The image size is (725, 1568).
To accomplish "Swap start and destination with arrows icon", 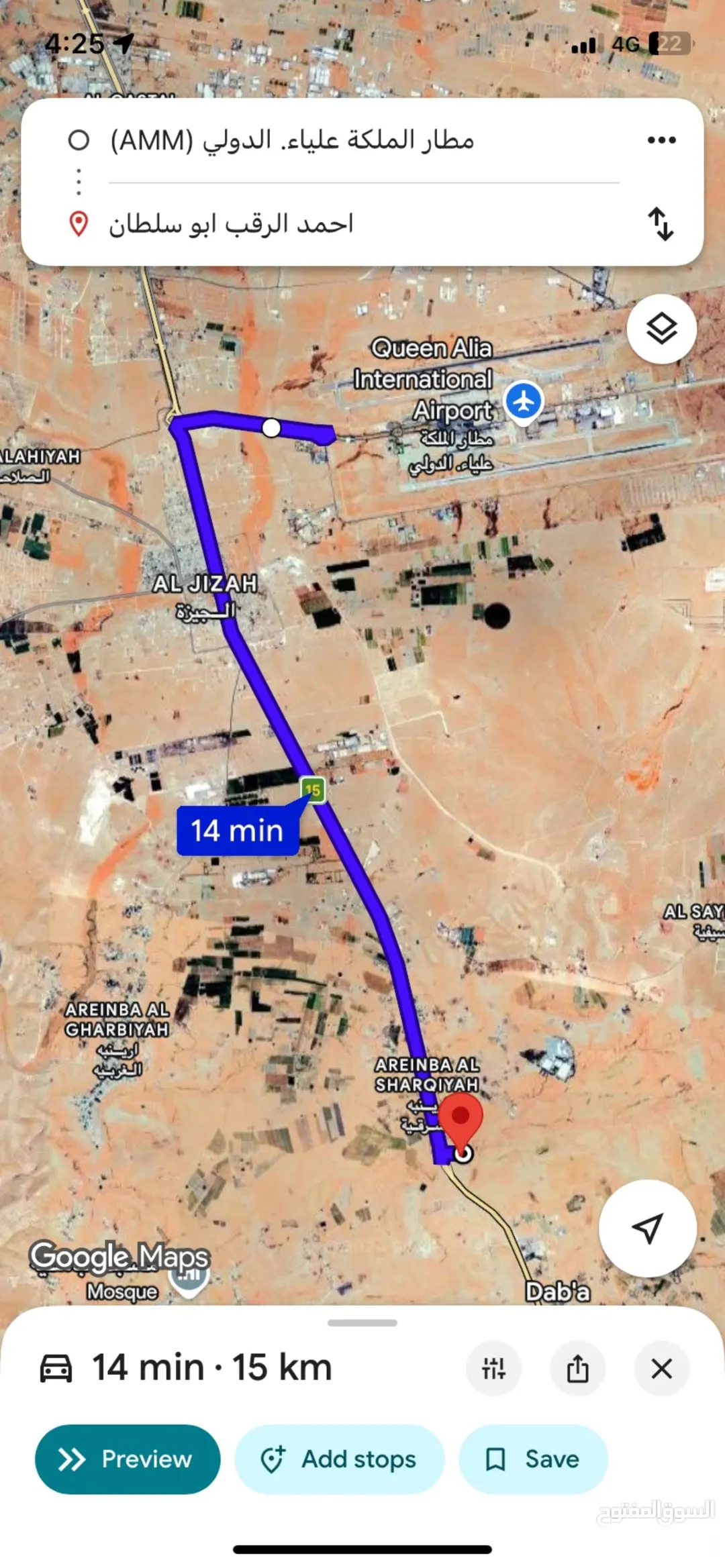I will [x=661, y=223].
